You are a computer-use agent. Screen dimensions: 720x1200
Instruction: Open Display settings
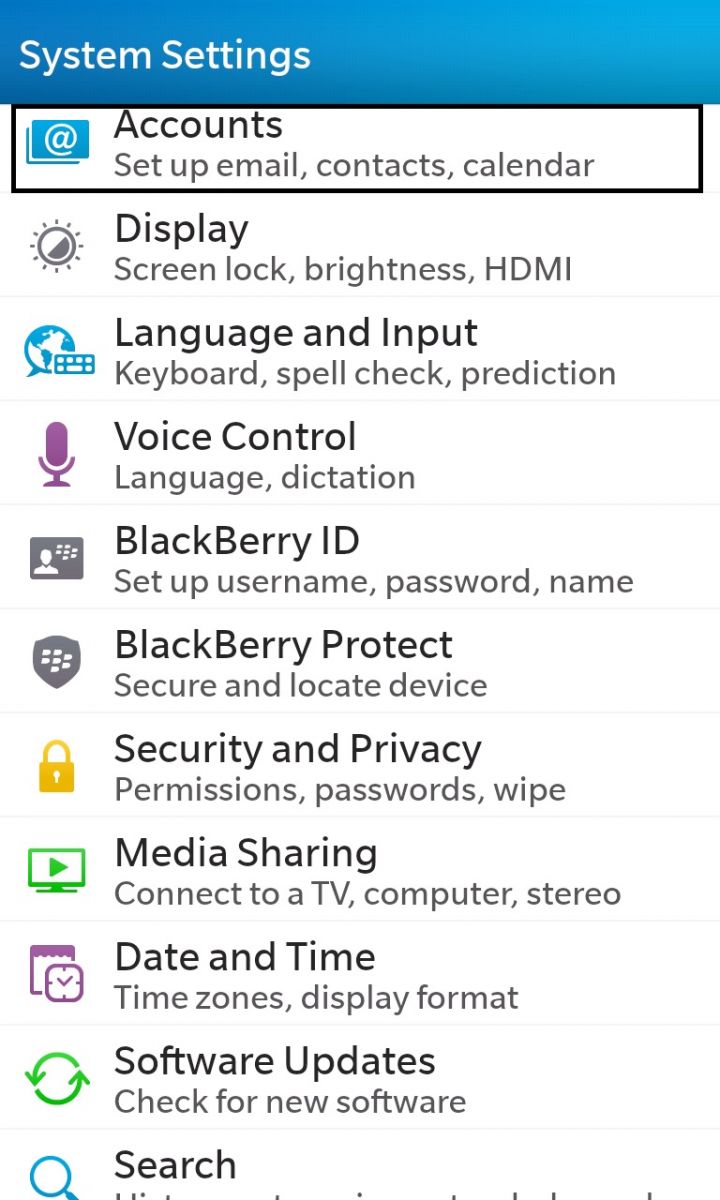pyautogui.click(x=360, y=245)
